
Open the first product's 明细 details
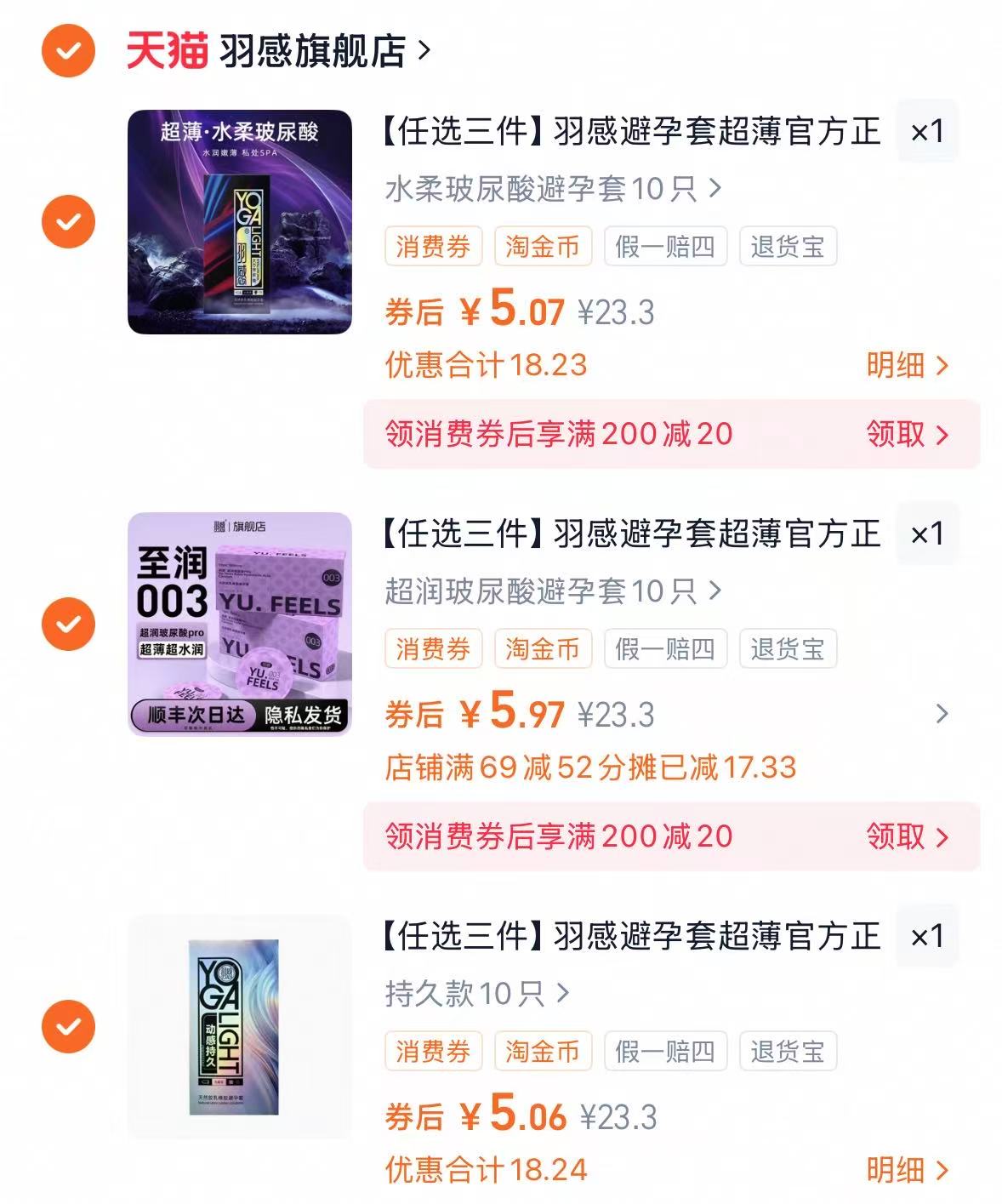click(907, 365)
